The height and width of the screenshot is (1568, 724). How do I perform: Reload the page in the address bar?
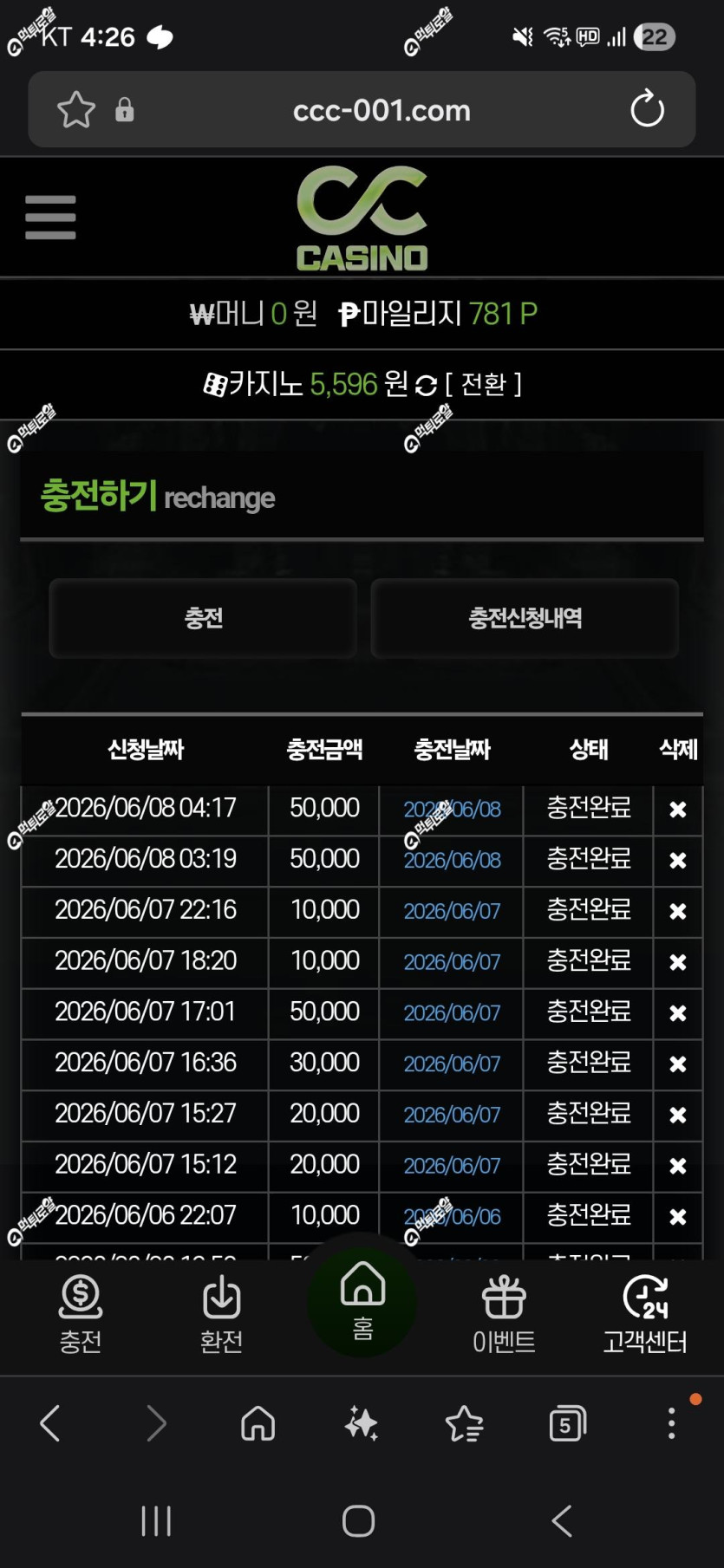[x=647, y=109]
